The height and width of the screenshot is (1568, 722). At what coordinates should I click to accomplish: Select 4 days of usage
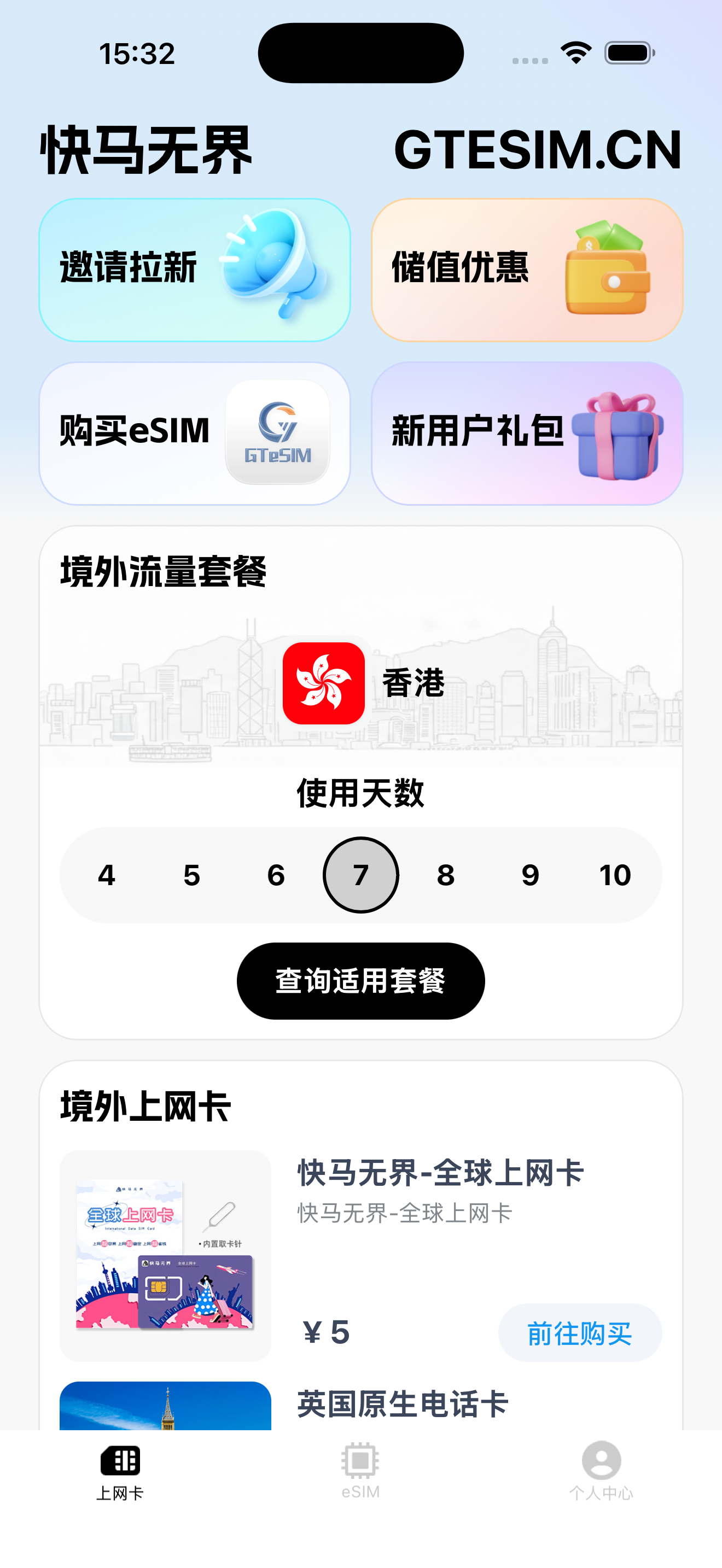(107, 875)
